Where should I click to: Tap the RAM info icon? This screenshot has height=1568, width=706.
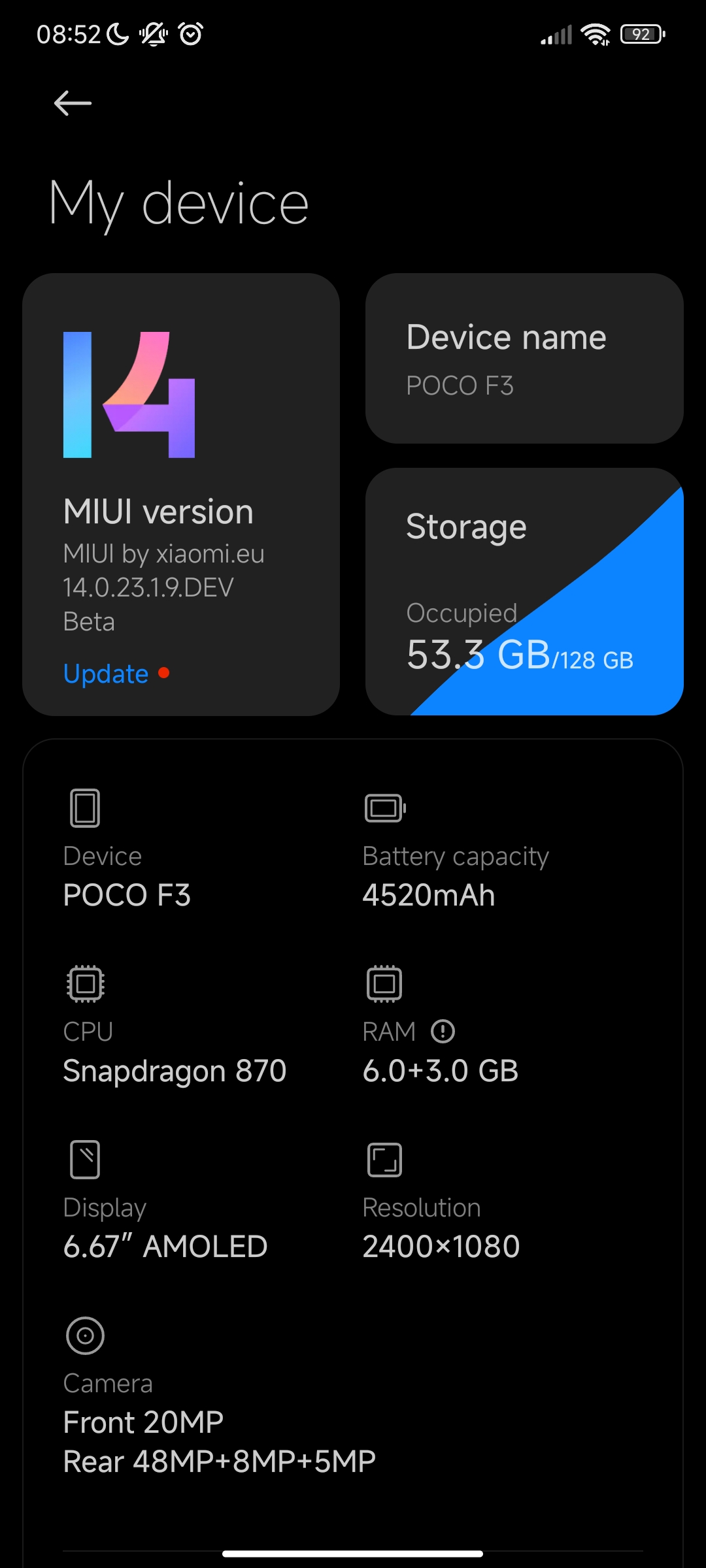tap(443, 1032)
